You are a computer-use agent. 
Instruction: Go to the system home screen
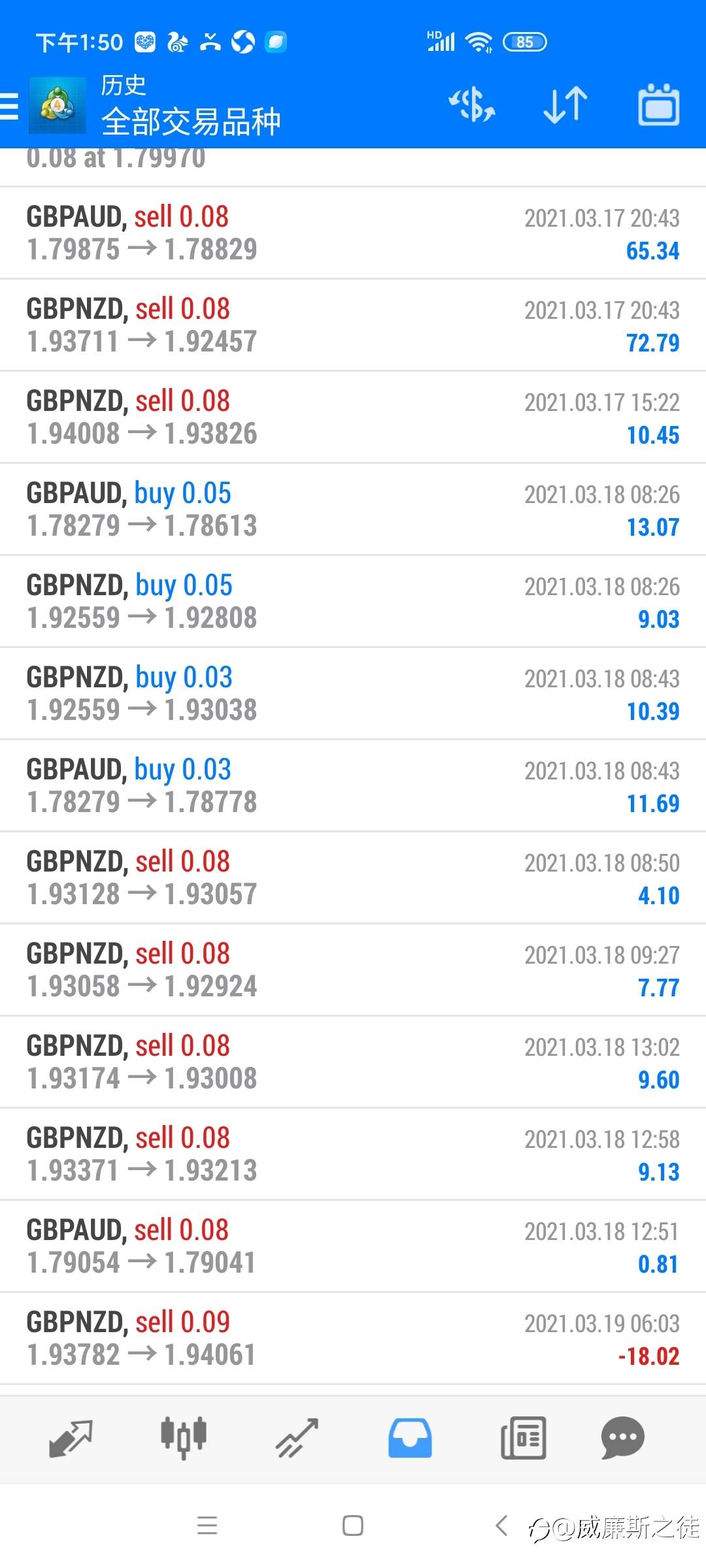coord(353,1526)
